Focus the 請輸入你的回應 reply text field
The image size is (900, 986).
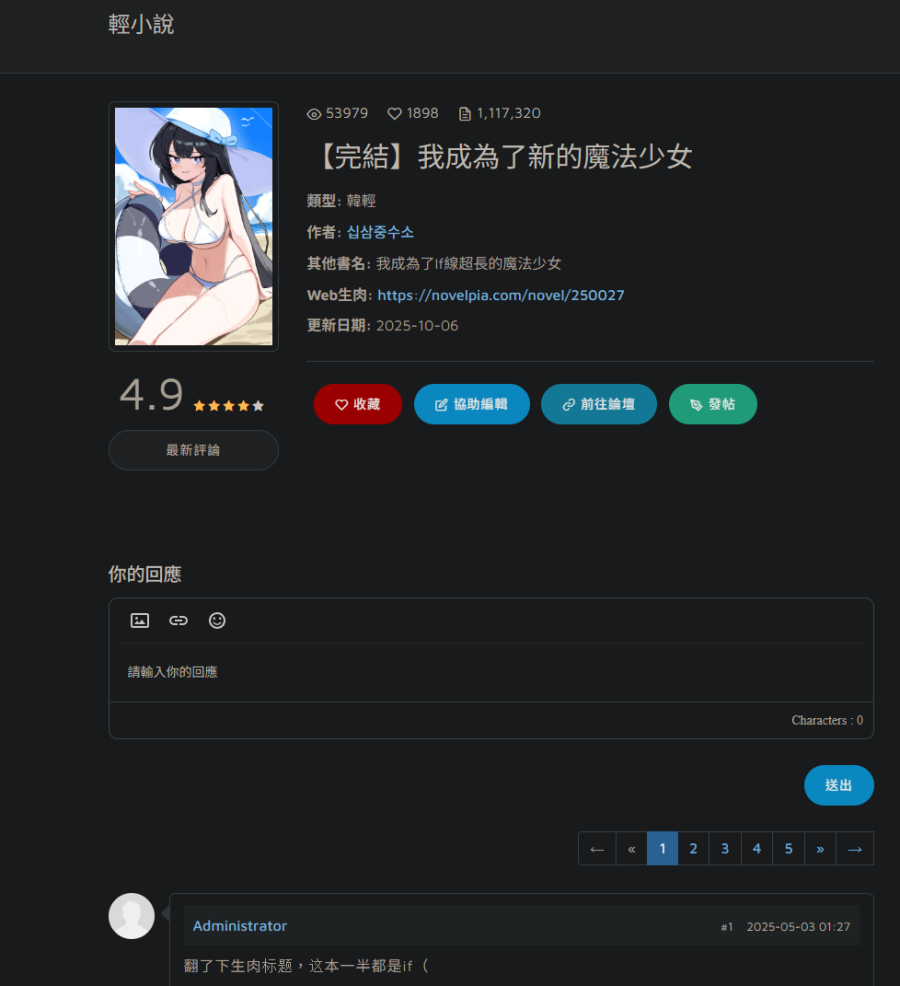pyautogui.click(x=490, y=672)
